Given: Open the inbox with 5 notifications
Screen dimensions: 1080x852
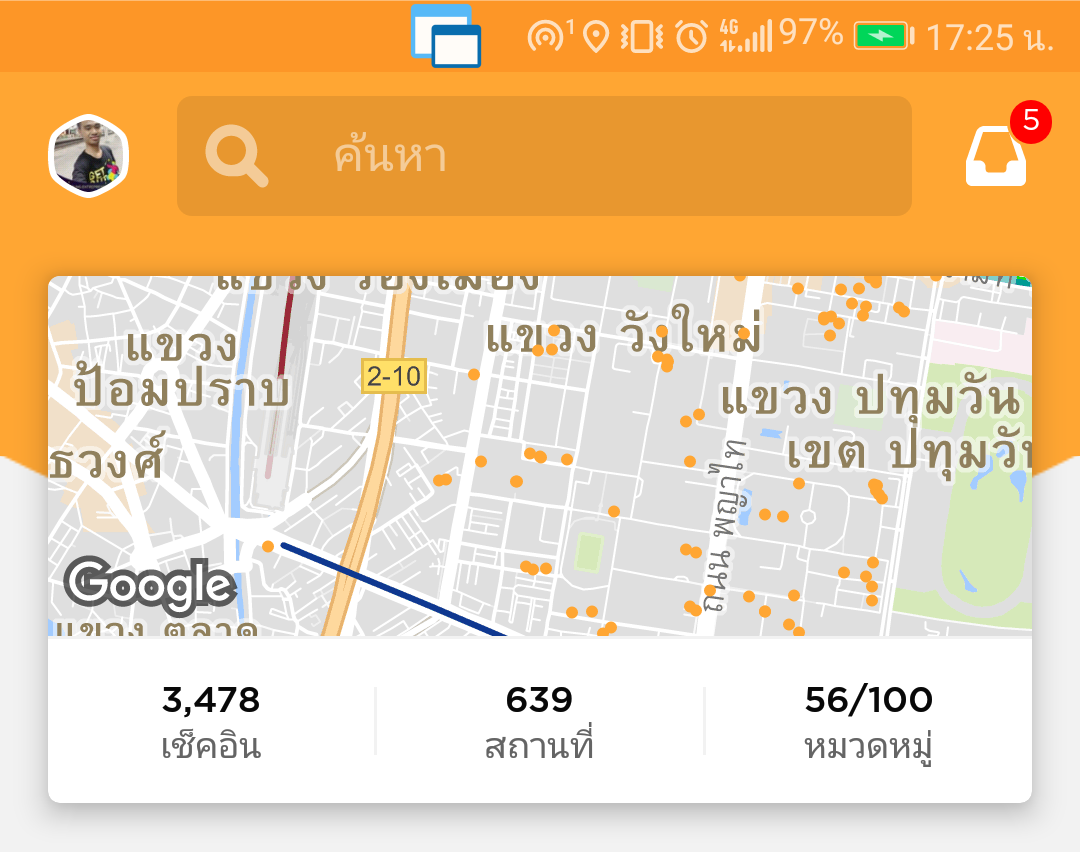Looking at the screenshot, I should 996,157.
